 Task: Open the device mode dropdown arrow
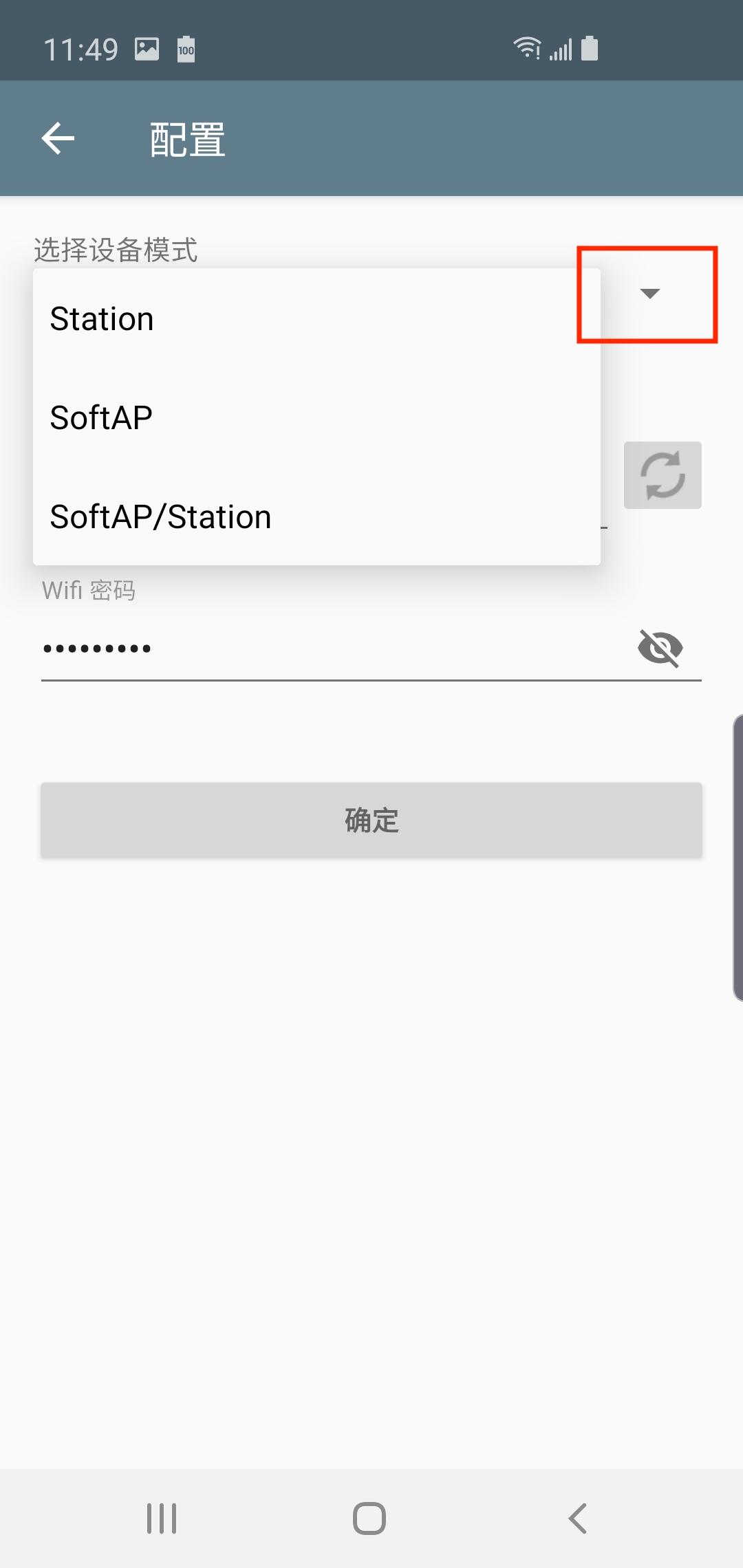tap(649, 294)
